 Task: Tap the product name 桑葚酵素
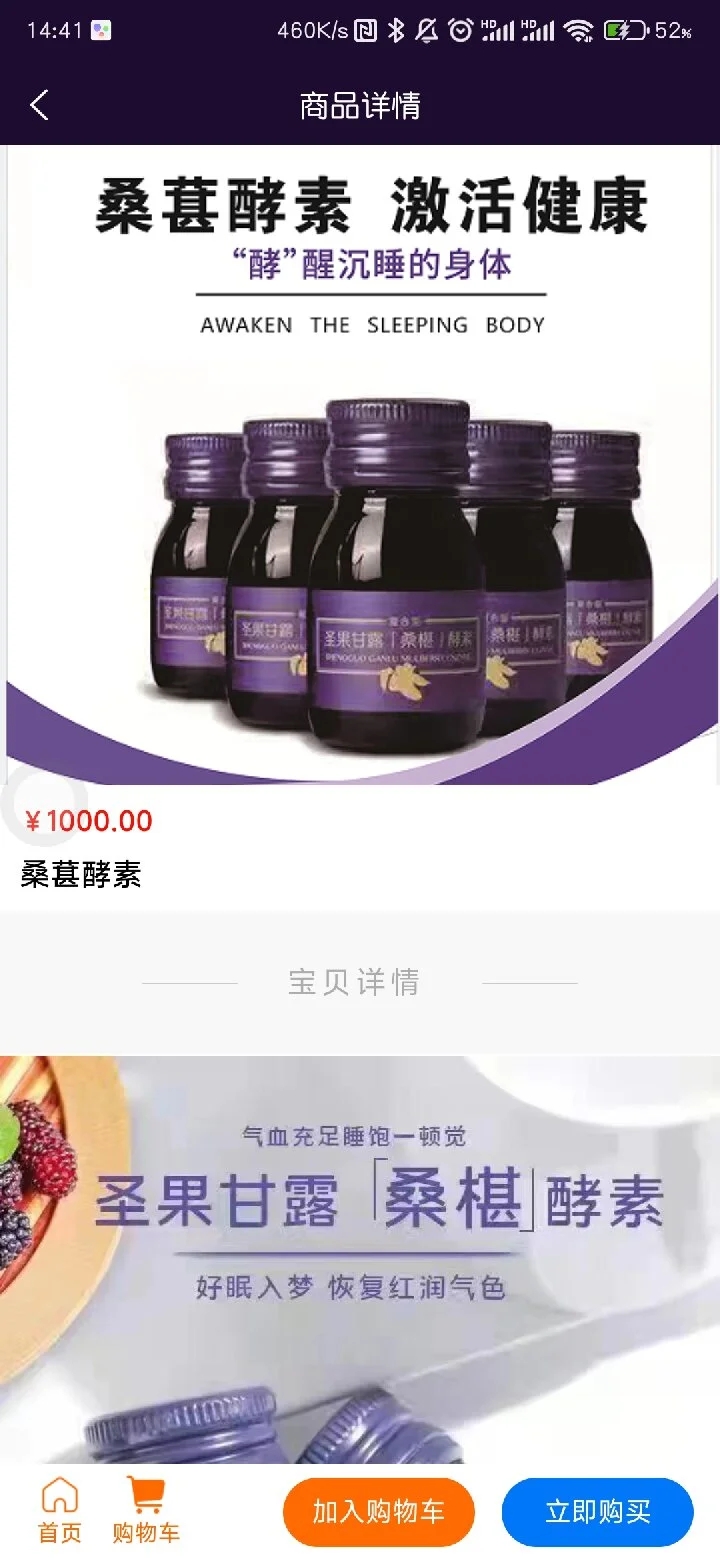pos(83,875)
